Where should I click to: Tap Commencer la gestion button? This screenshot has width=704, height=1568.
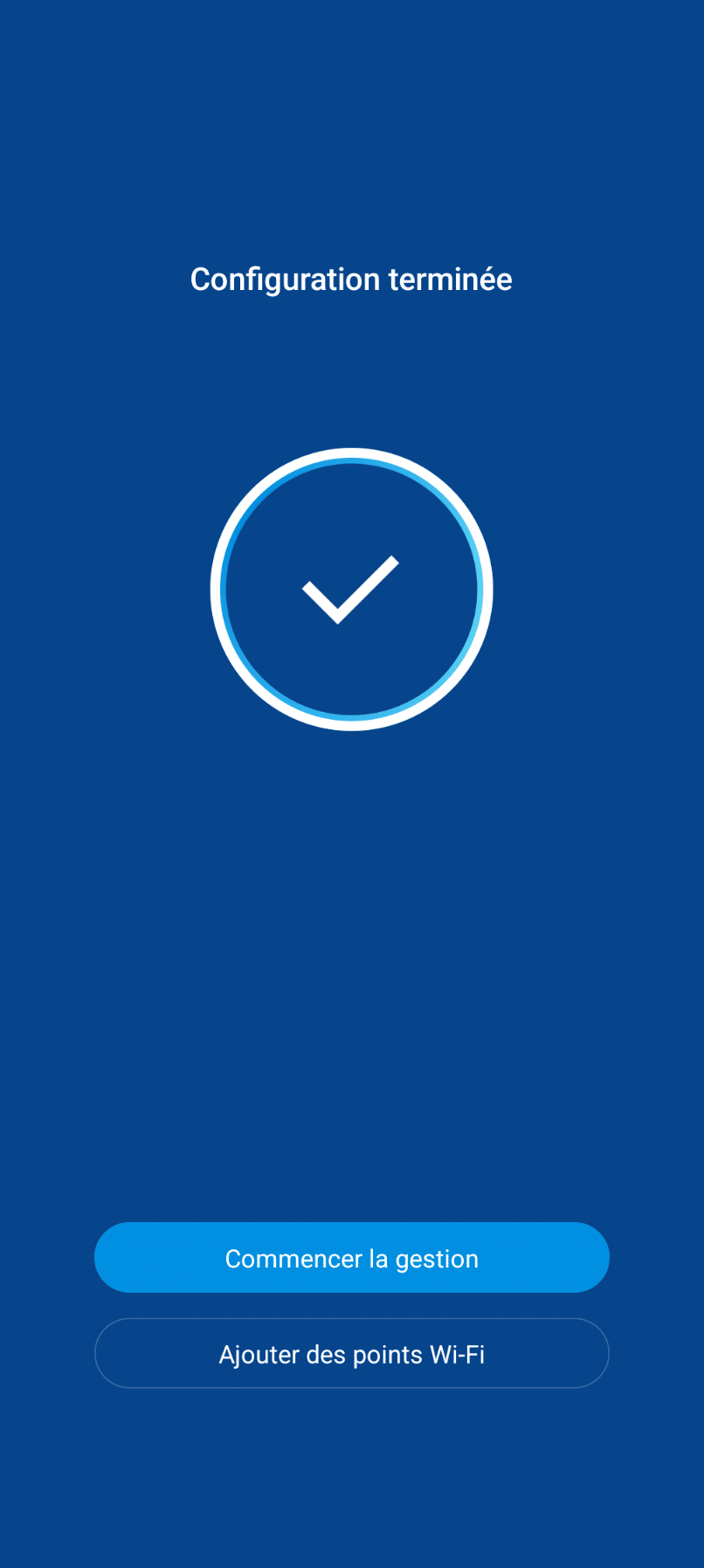[x=352, y=1257]
